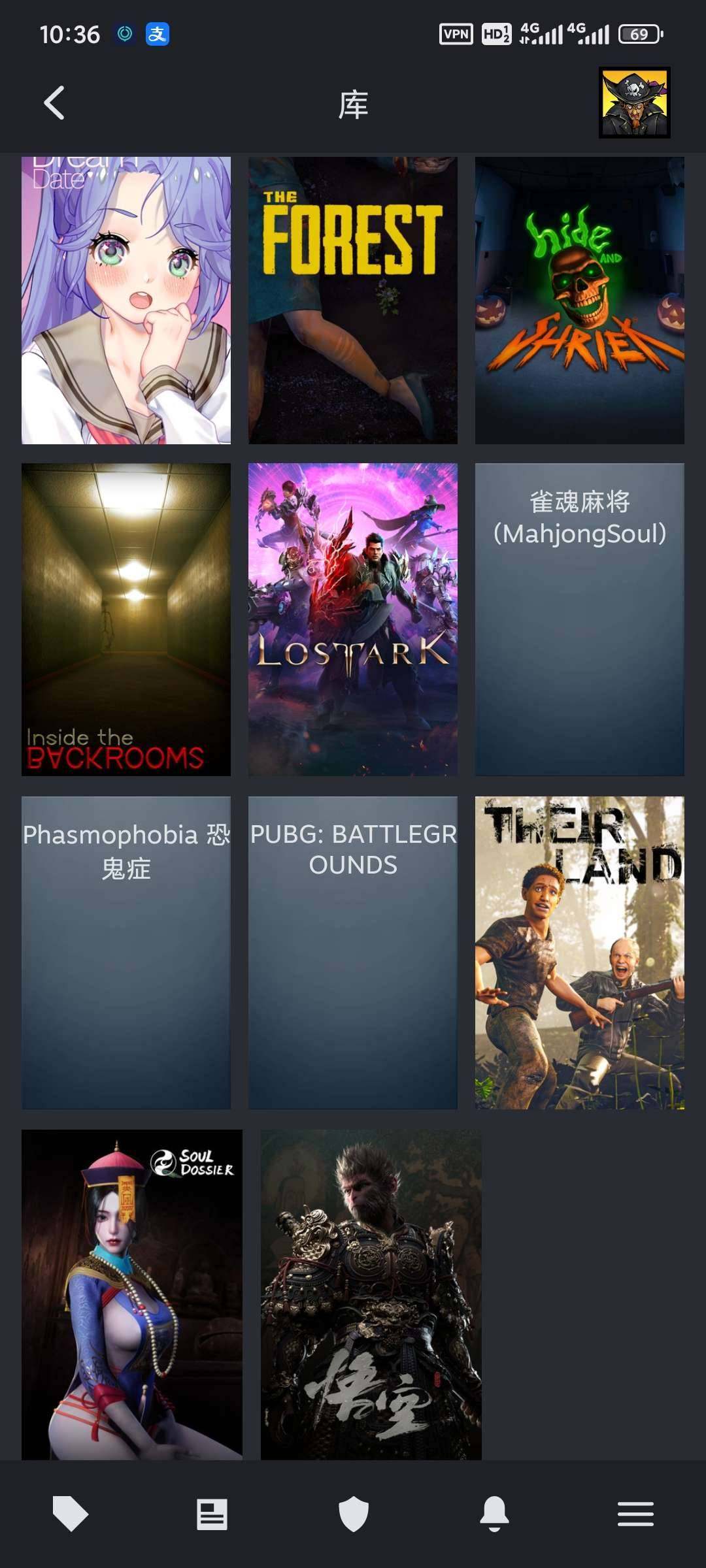Open the Dream Date game tile
Screen dimensions: 706x1568
click(x=126, y=301)
